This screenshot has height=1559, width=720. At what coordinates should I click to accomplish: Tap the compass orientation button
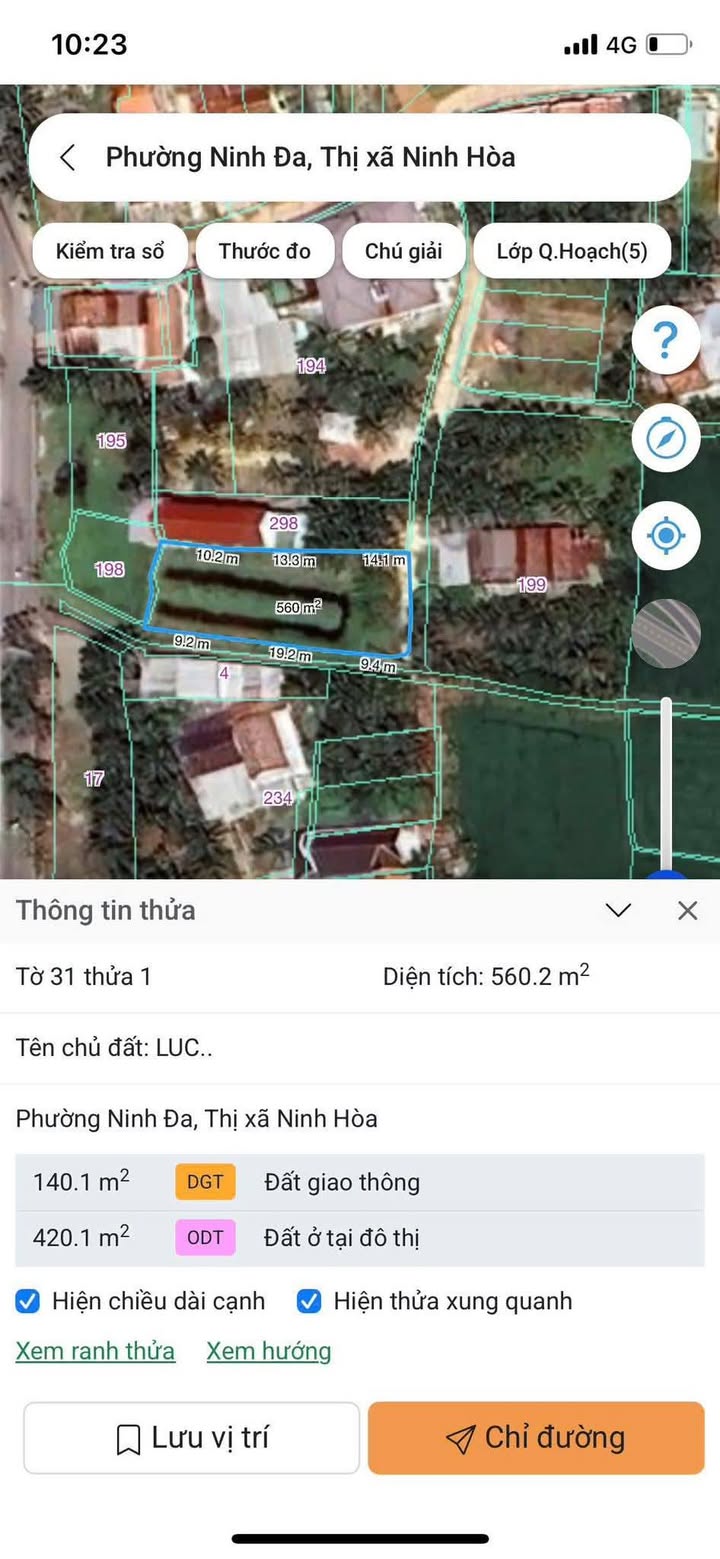point(665,438)
